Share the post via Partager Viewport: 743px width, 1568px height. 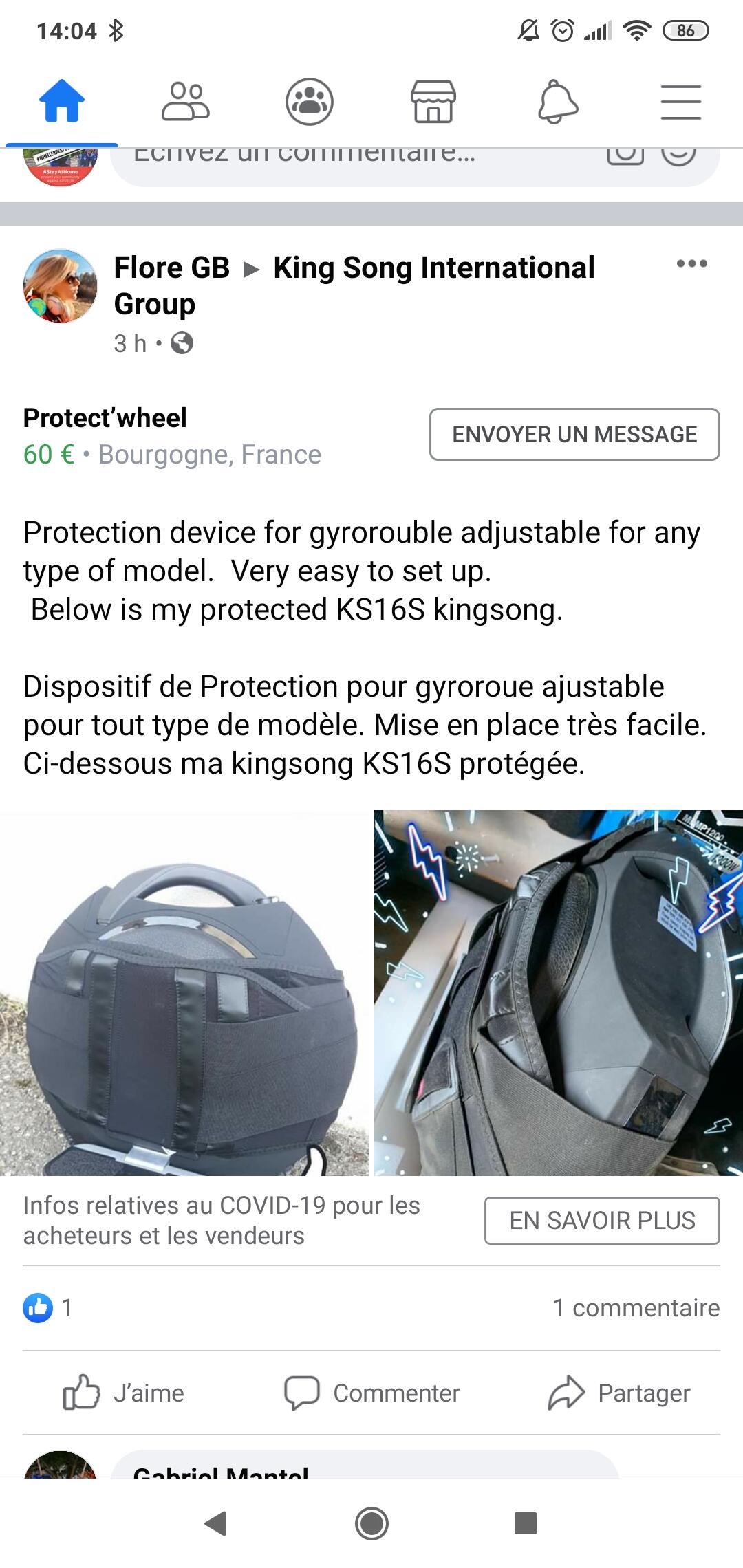point(619,1393)
